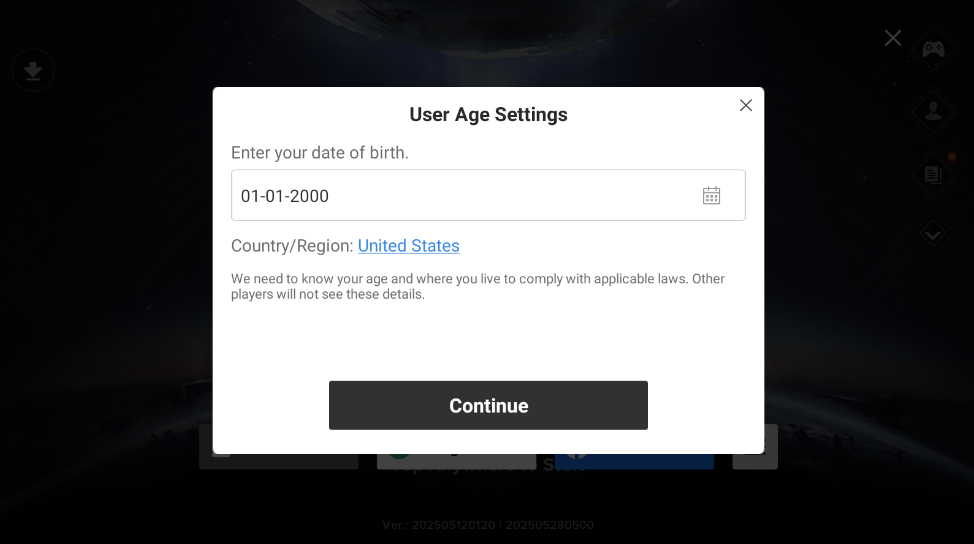Tap the date of birth field
The height and width of the screenshot is (544, 974).
[460, 196]
